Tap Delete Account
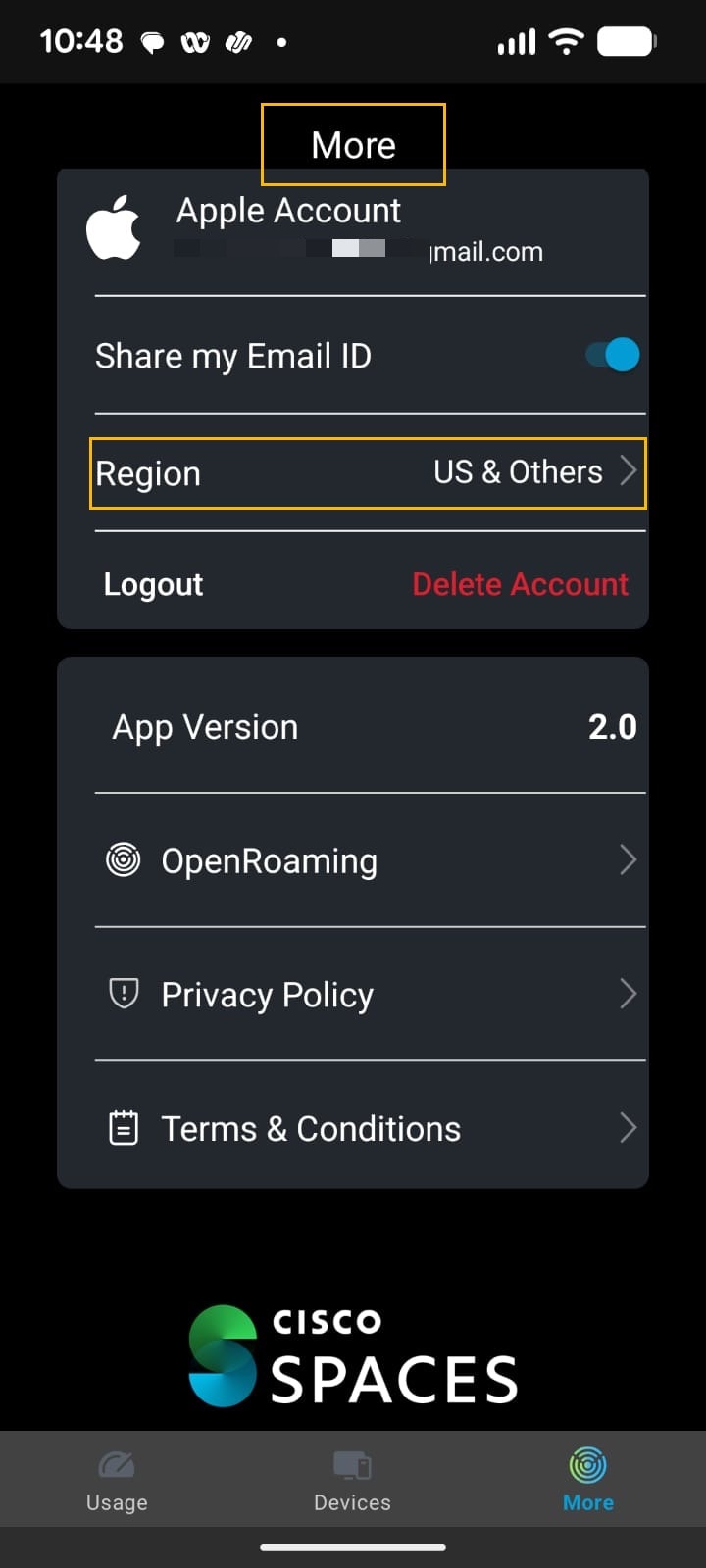The width and height of the screenshot is (706, 1568). point(520,584)
